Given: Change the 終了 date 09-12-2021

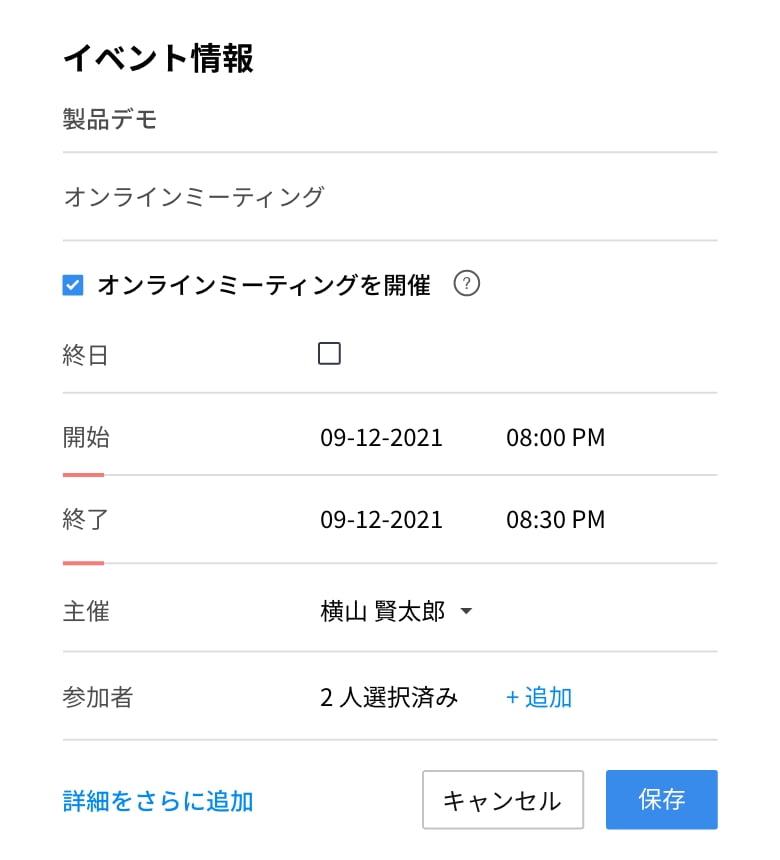Looking at the screenshot, I should pyautogui.click(x=381, y=520).
